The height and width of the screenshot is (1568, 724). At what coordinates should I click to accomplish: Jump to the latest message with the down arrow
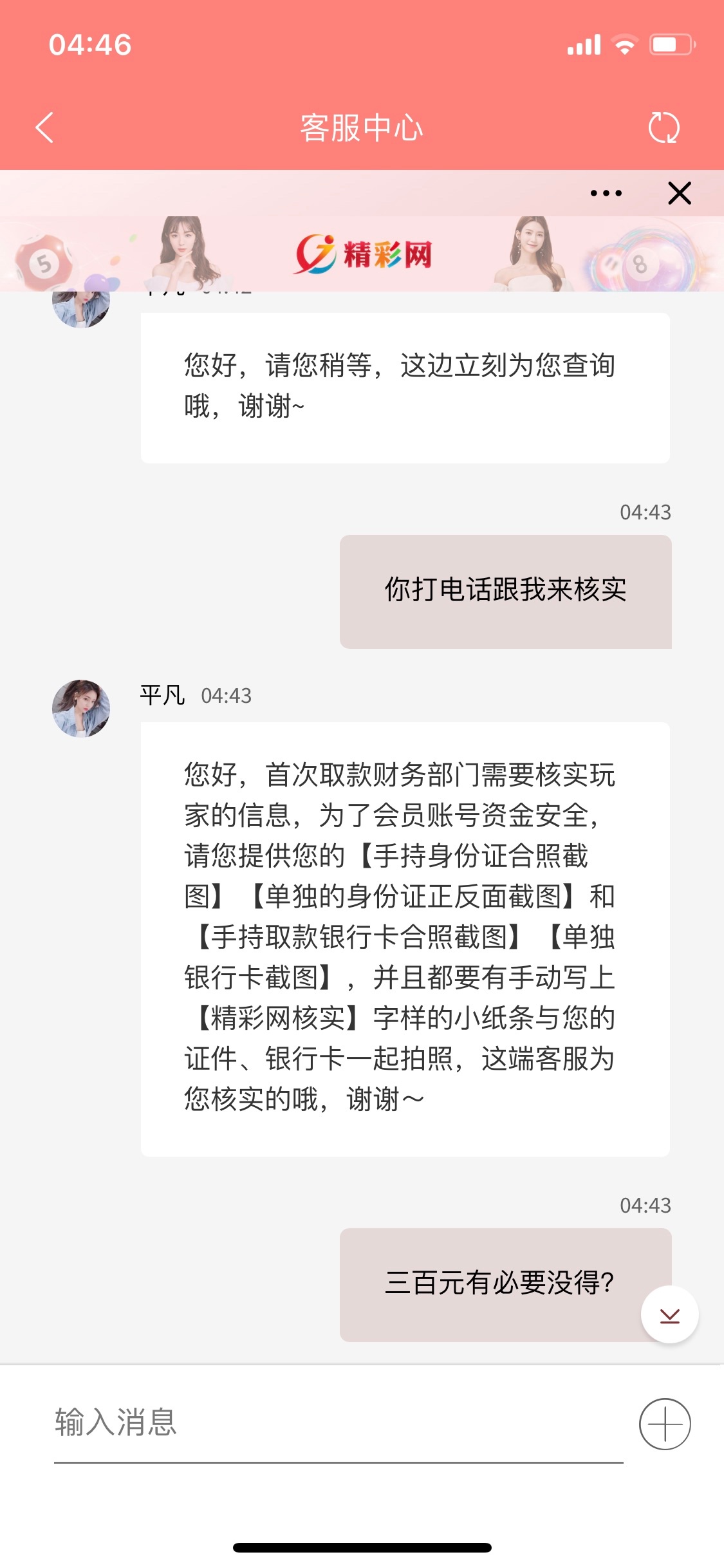click(x=669, y=1315)
